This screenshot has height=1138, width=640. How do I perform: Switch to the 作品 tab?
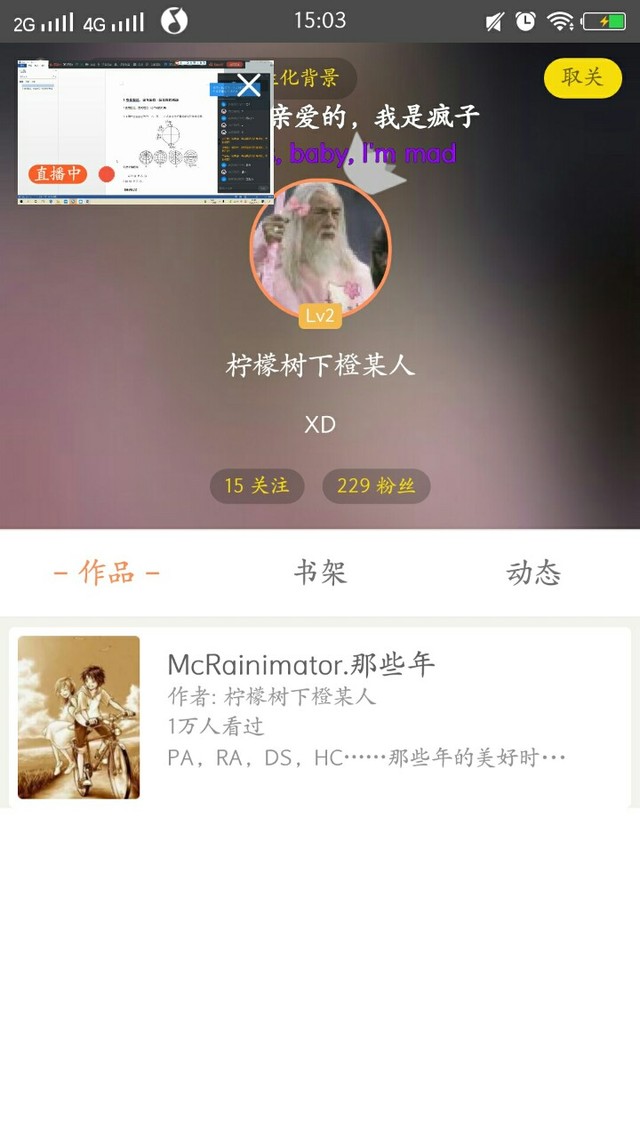coord(106,573)
